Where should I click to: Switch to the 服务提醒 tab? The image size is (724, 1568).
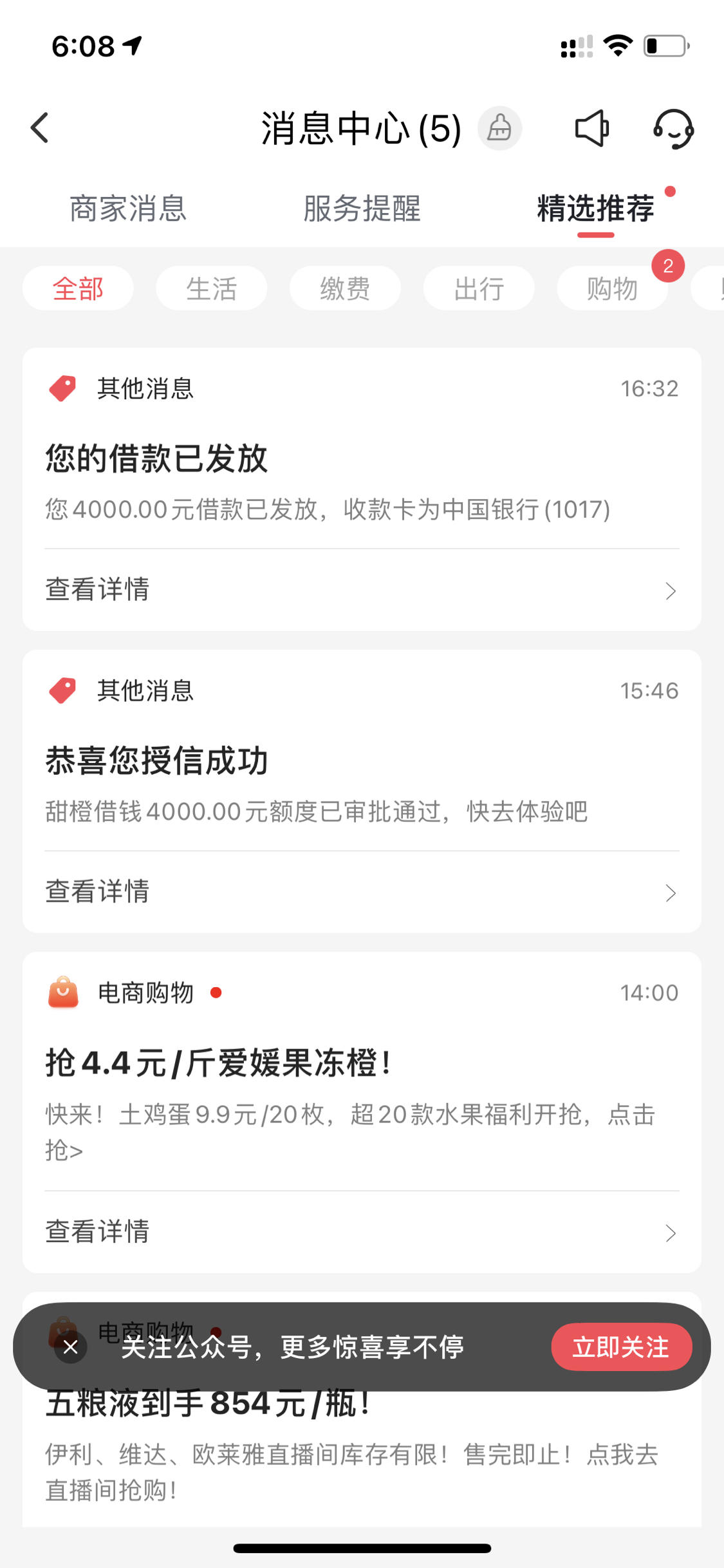(x=362, y=209)
